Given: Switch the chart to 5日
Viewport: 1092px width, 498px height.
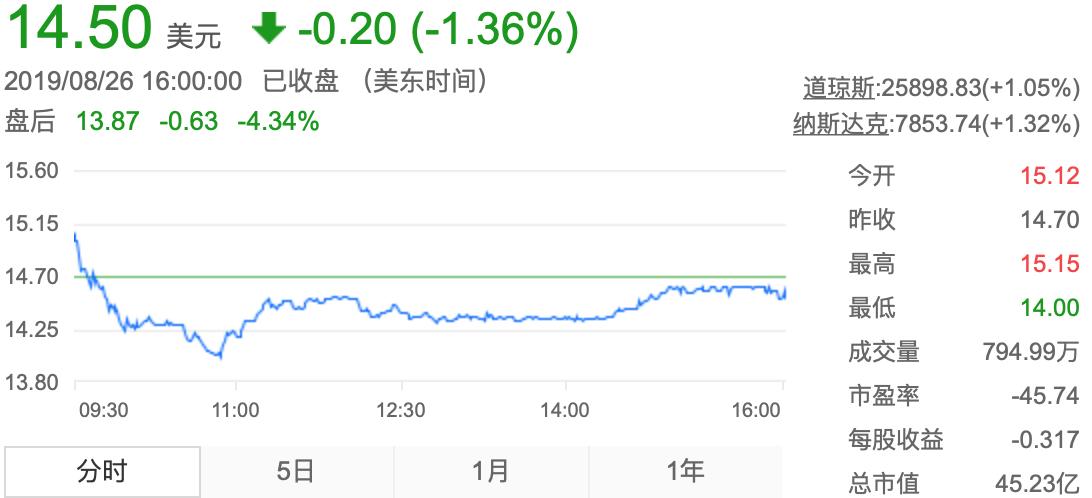Looking at the screenshot, I should click(296, 472).
